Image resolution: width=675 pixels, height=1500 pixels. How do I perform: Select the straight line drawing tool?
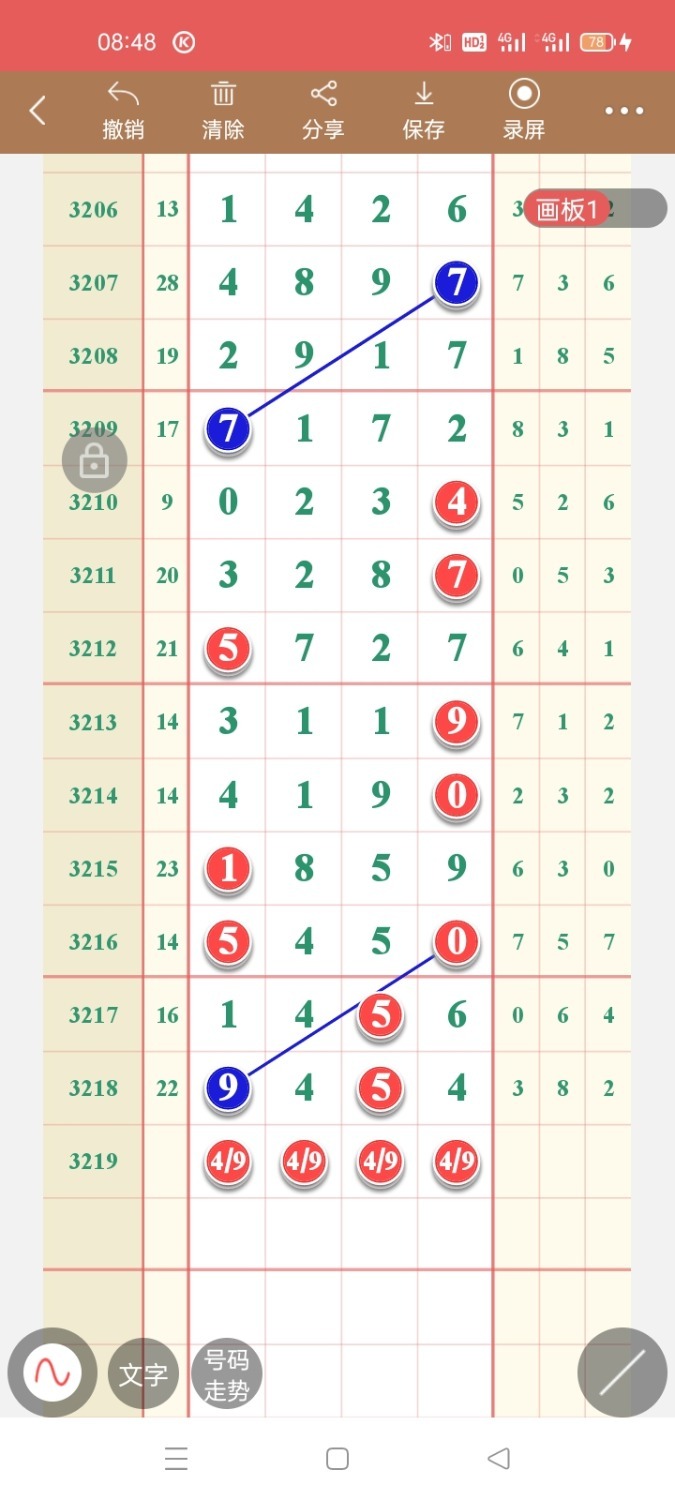[x=622, y=1372]
